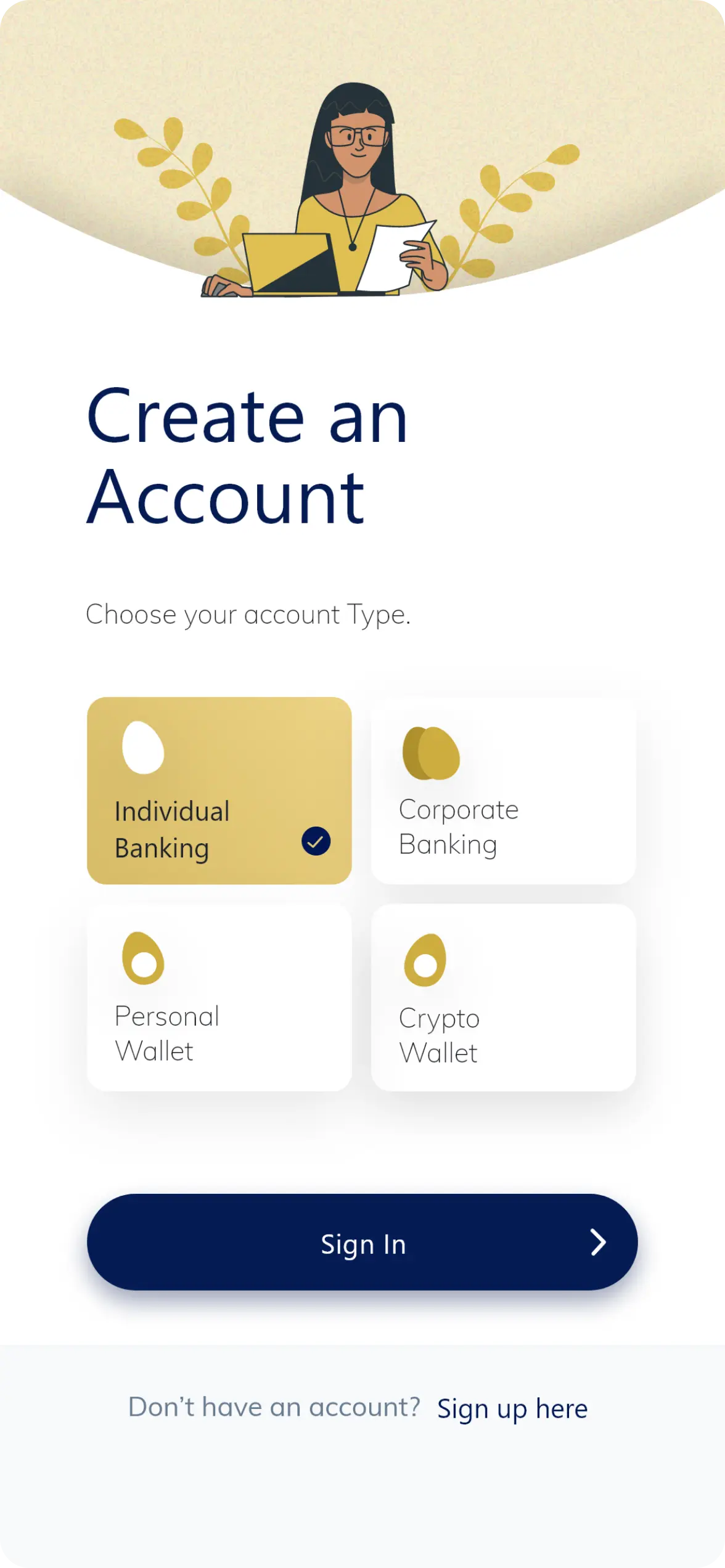Select the Crypto Wallet card
Screen dimensions: 725x1568
pyautogui.click(x=503, y=997)
